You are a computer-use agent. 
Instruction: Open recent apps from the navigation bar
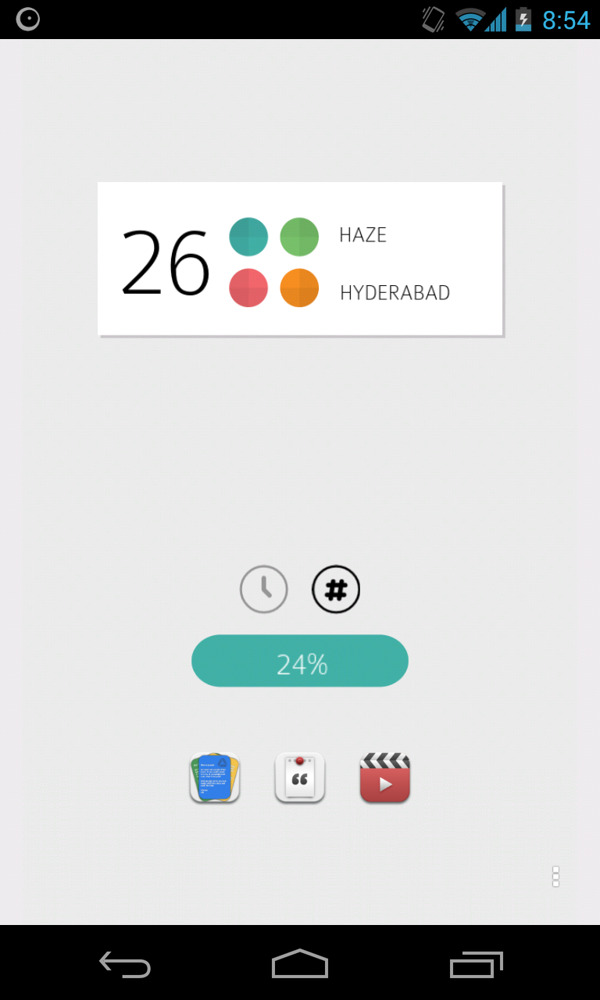point(476,964)
